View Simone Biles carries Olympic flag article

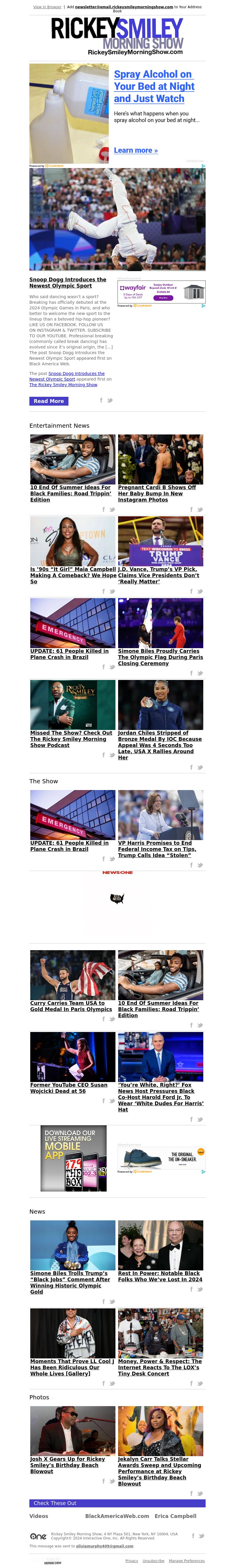[x=160, y=657]
